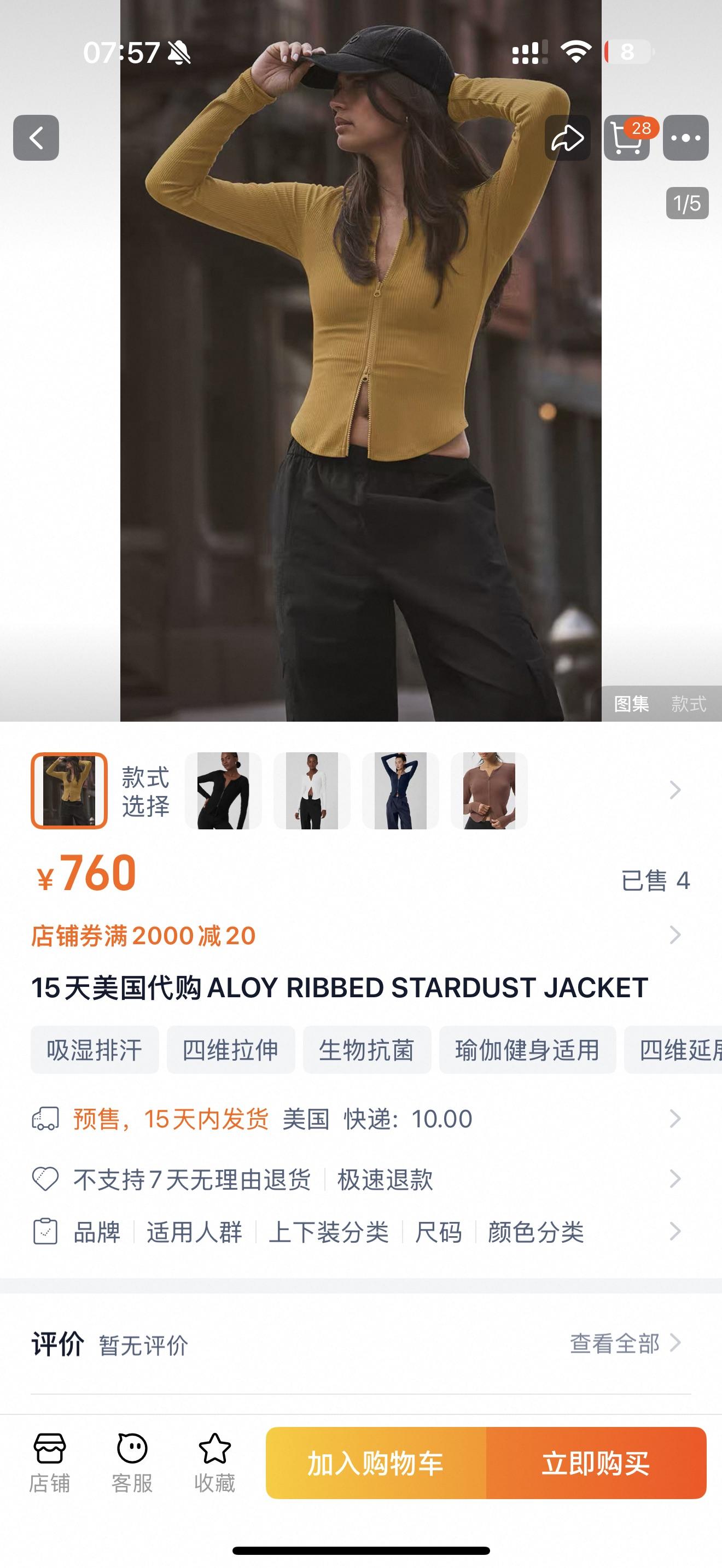Image resolution: width=722 pixels, height=1568 pixels.
Task: Select the black jacket style thumbnail
Action: pos(223,791)
